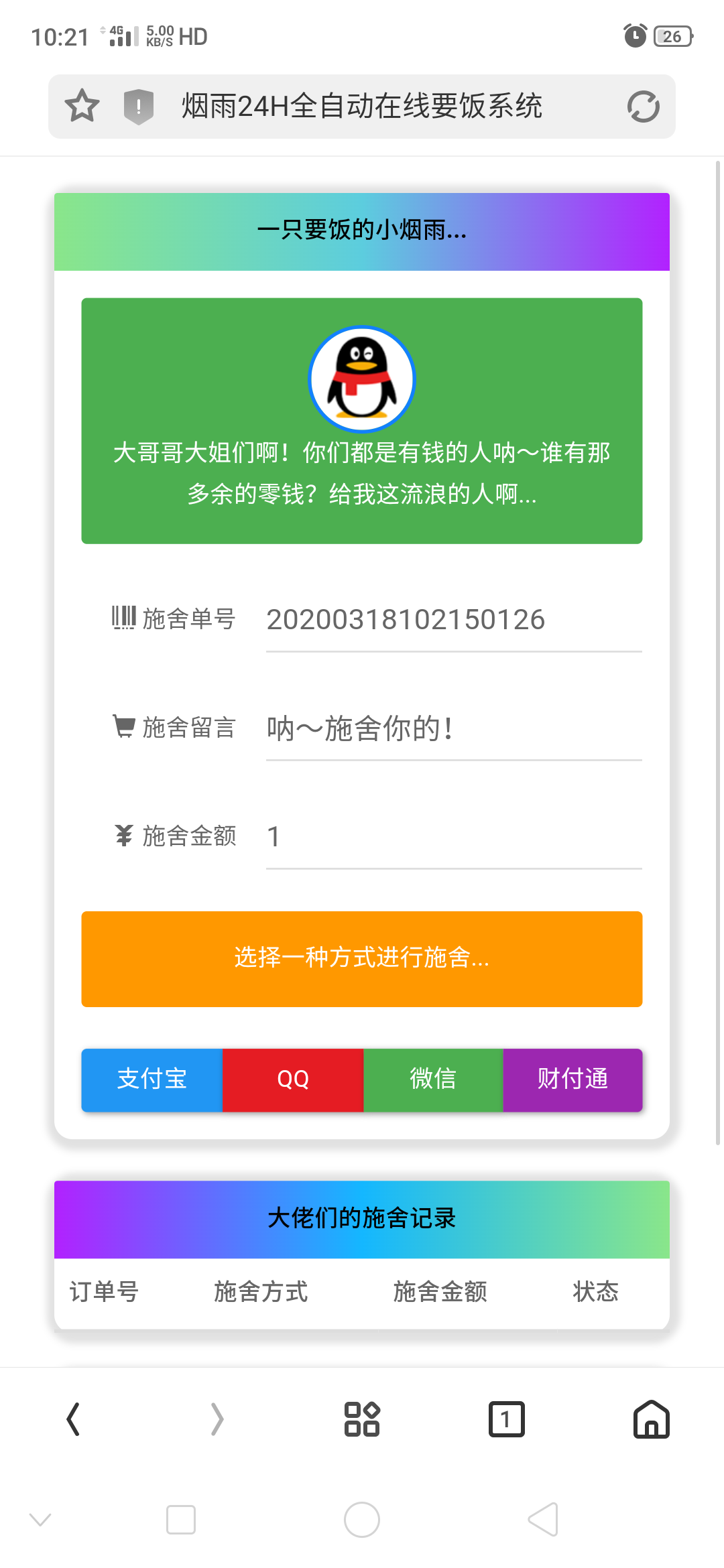Edit the 施舍单号 order number field
Screen dimensions: 724x1568
coord(454,620)
